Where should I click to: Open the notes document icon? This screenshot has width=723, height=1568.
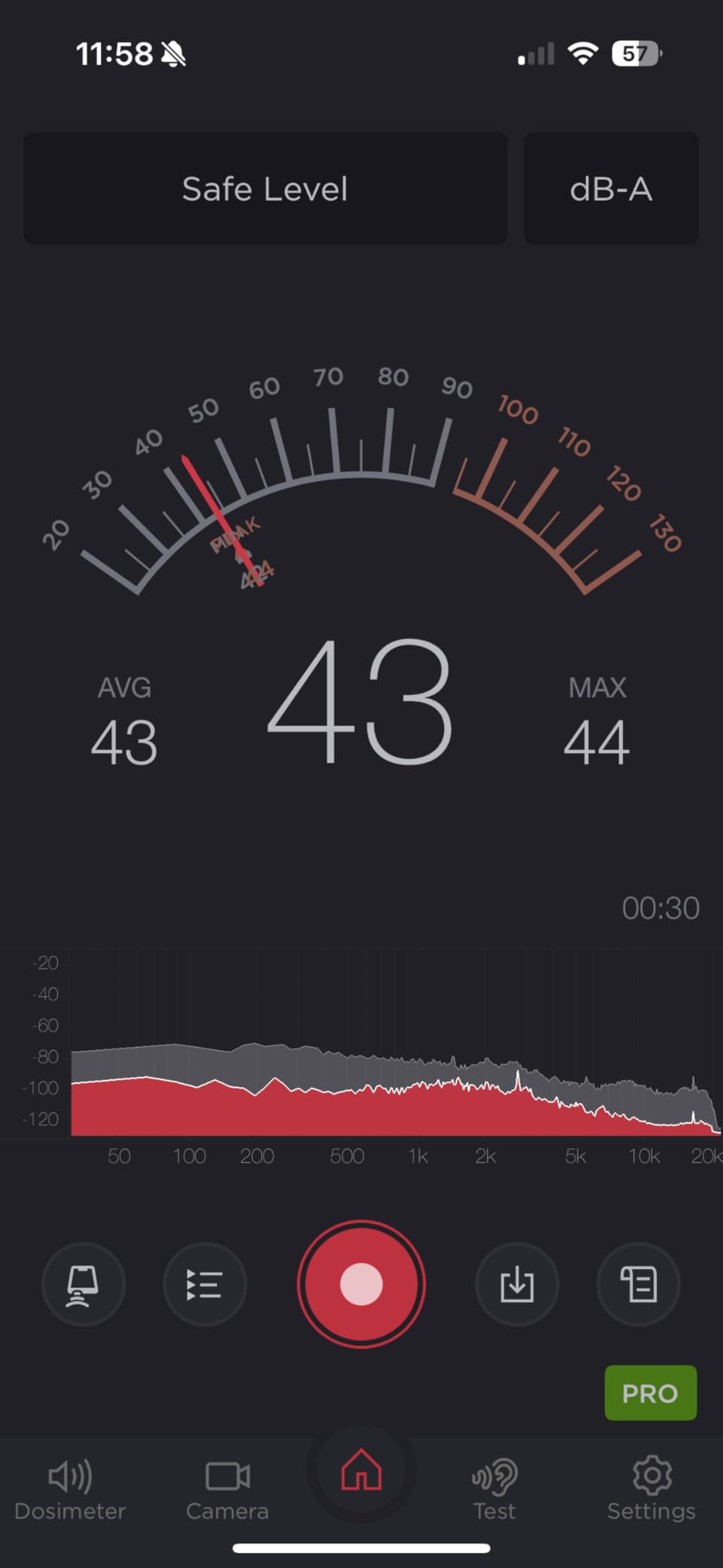point(639,1284)
